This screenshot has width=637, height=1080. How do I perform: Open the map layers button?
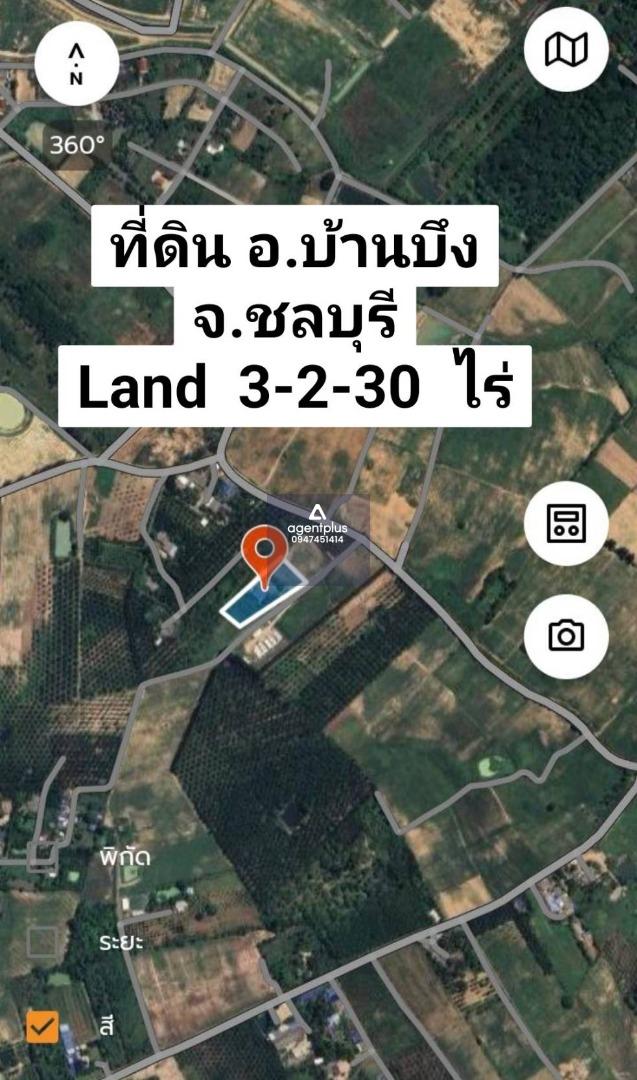pyautogui.click(x=566, y=50)
